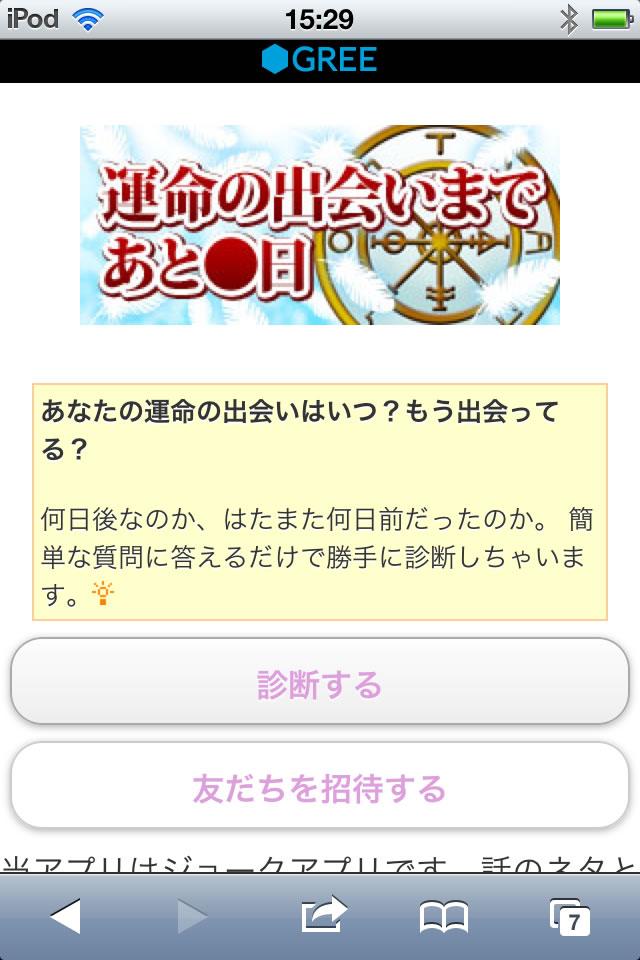Viewport: 640px width, 960px height.
Task: Tap the 友だちを招待する button
Action: coord(320,788)
